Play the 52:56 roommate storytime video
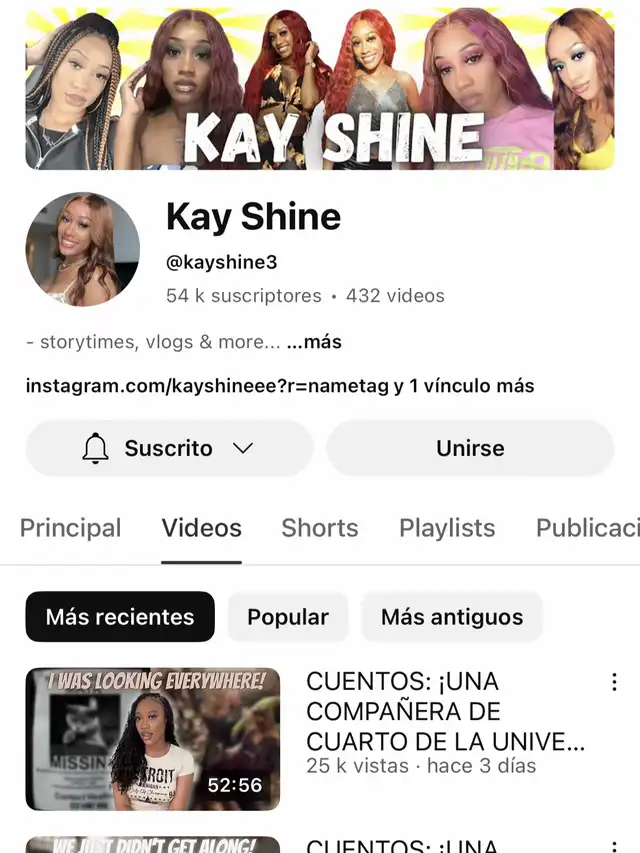This screenshot has height=853, width=640. [x=153, y=739]
